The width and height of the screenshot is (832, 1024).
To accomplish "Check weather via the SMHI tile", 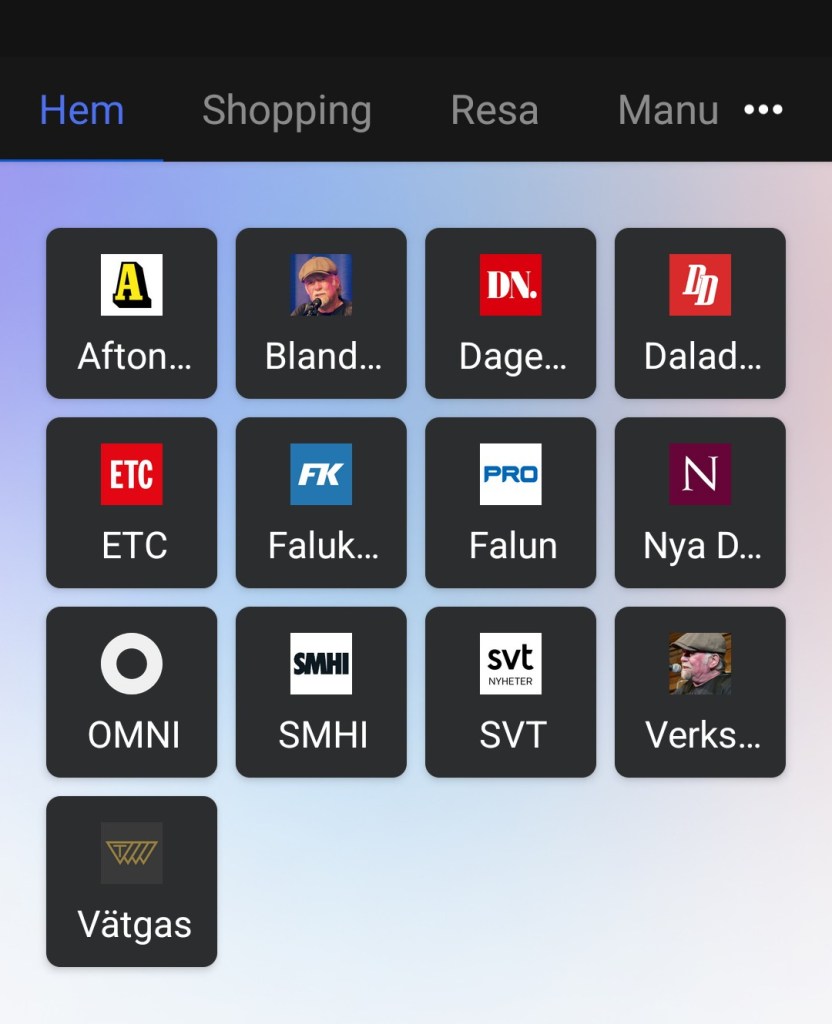I will pos(321,692).
